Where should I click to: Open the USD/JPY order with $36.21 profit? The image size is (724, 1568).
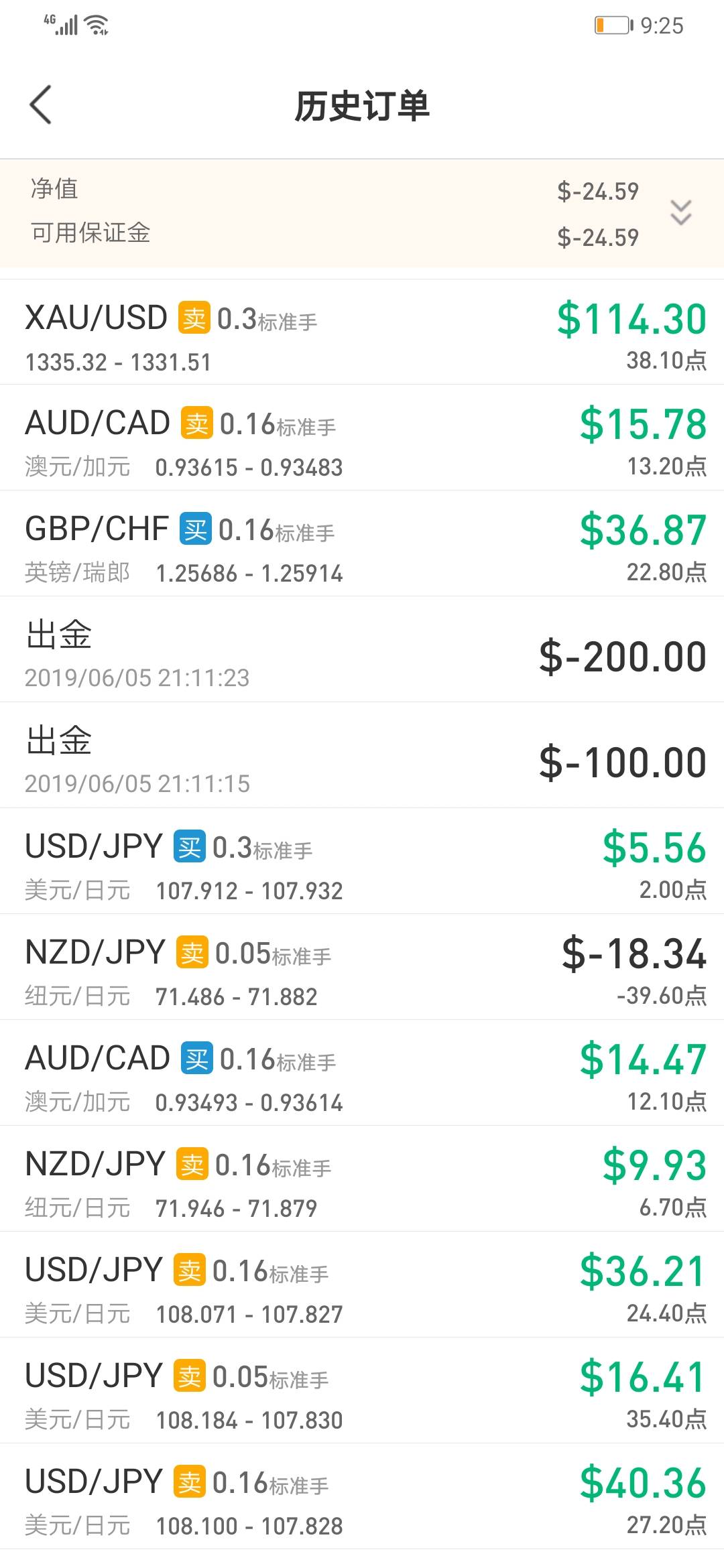(362, 1285)
